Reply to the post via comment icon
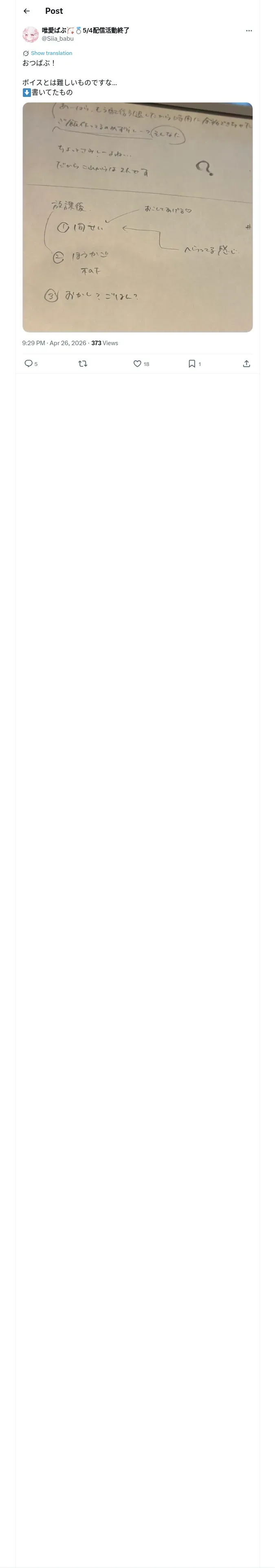The image size is (275, 1568). [29, 364]
